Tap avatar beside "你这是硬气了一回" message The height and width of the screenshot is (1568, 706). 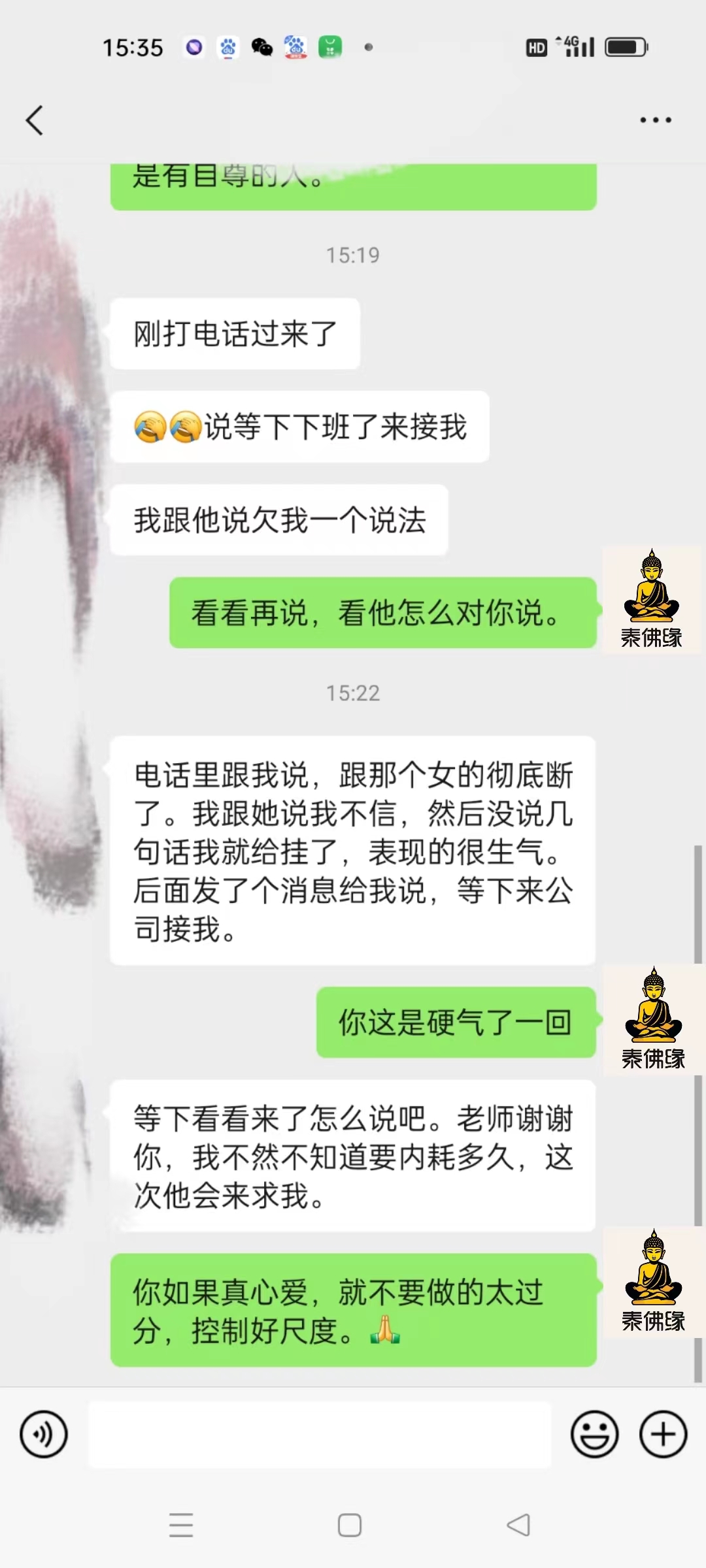653,1019
